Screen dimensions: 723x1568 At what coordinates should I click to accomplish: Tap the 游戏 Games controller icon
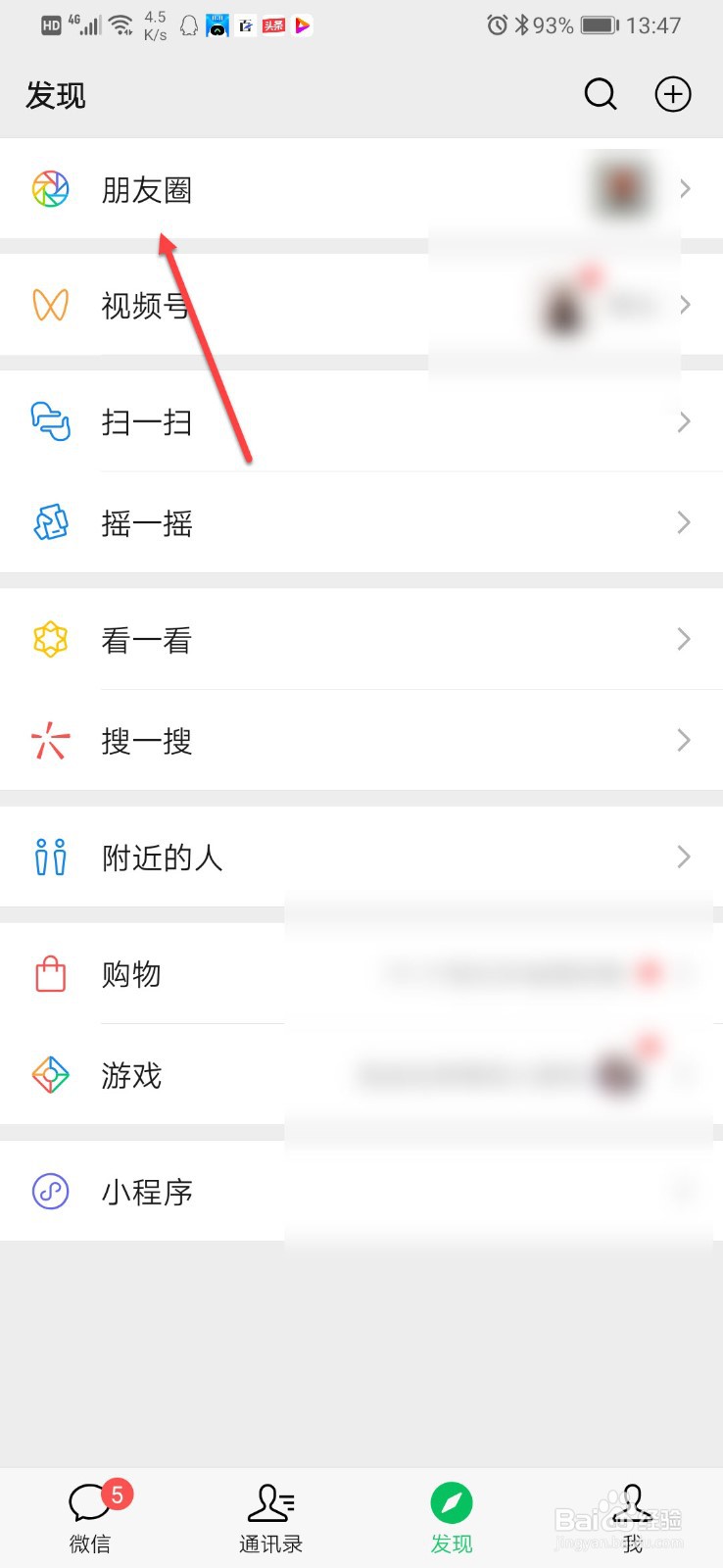[x=50, y=1075]
